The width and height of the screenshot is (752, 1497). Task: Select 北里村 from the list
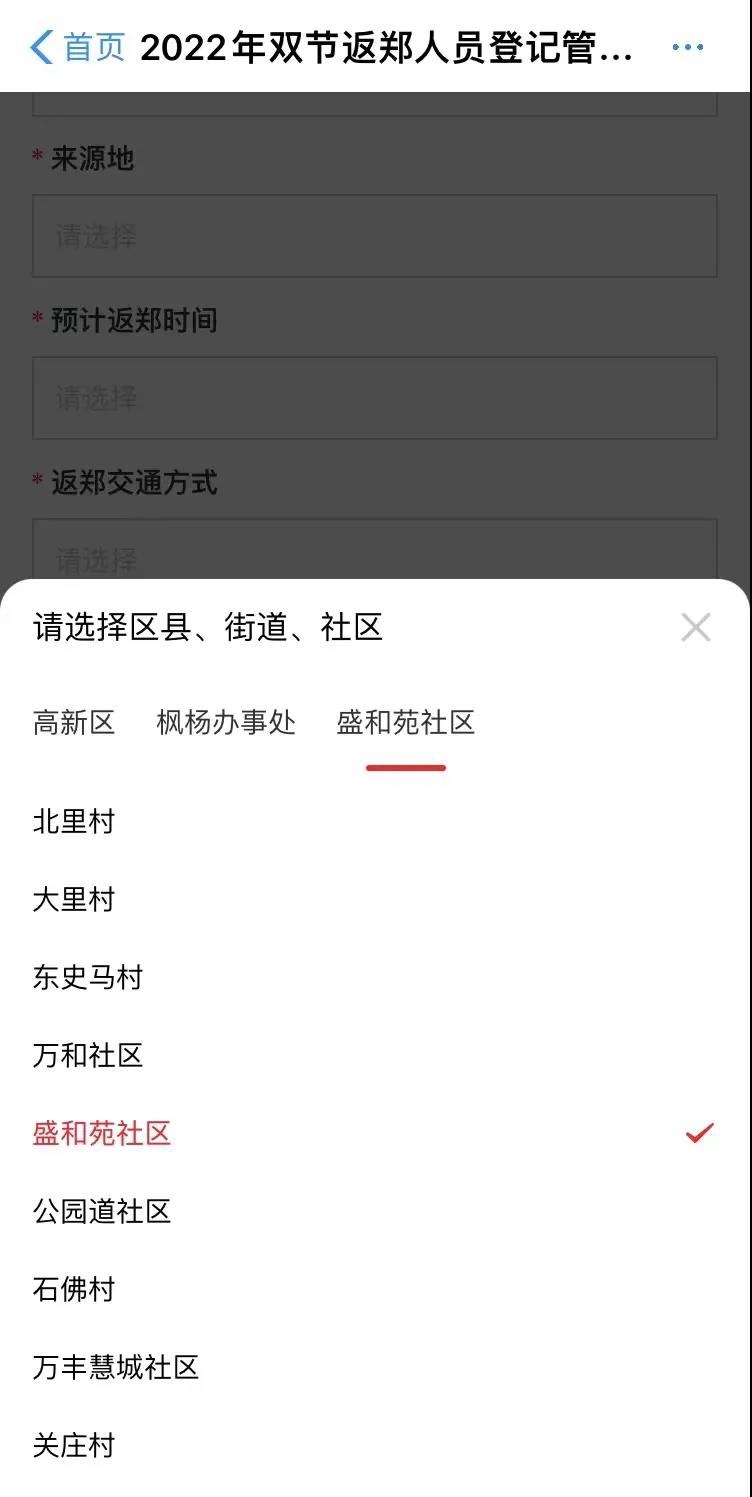click(74, 822)
